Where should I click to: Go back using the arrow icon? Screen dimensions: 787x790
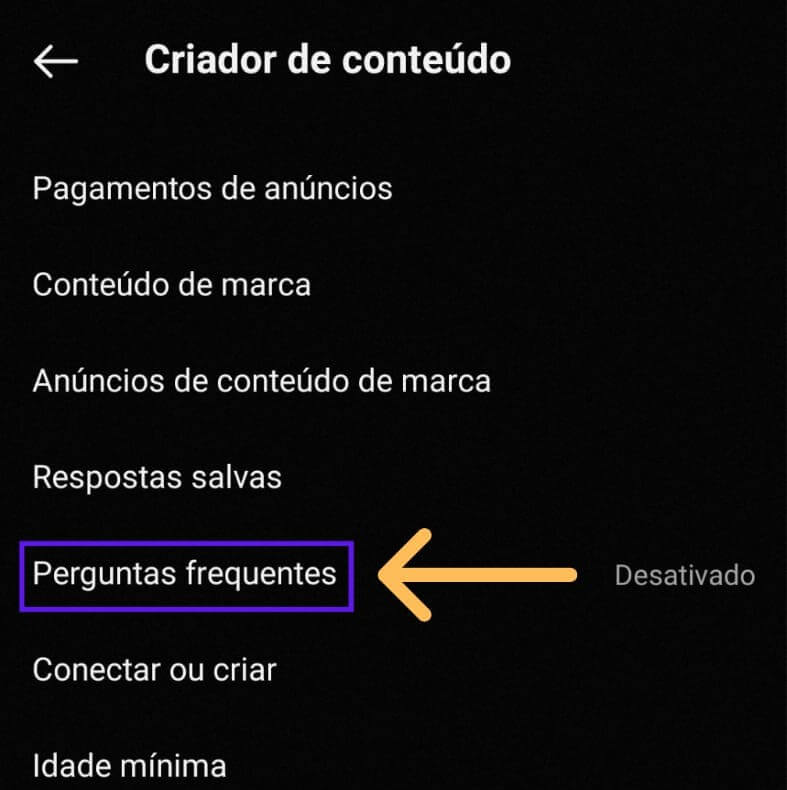(x=56, y=60)
